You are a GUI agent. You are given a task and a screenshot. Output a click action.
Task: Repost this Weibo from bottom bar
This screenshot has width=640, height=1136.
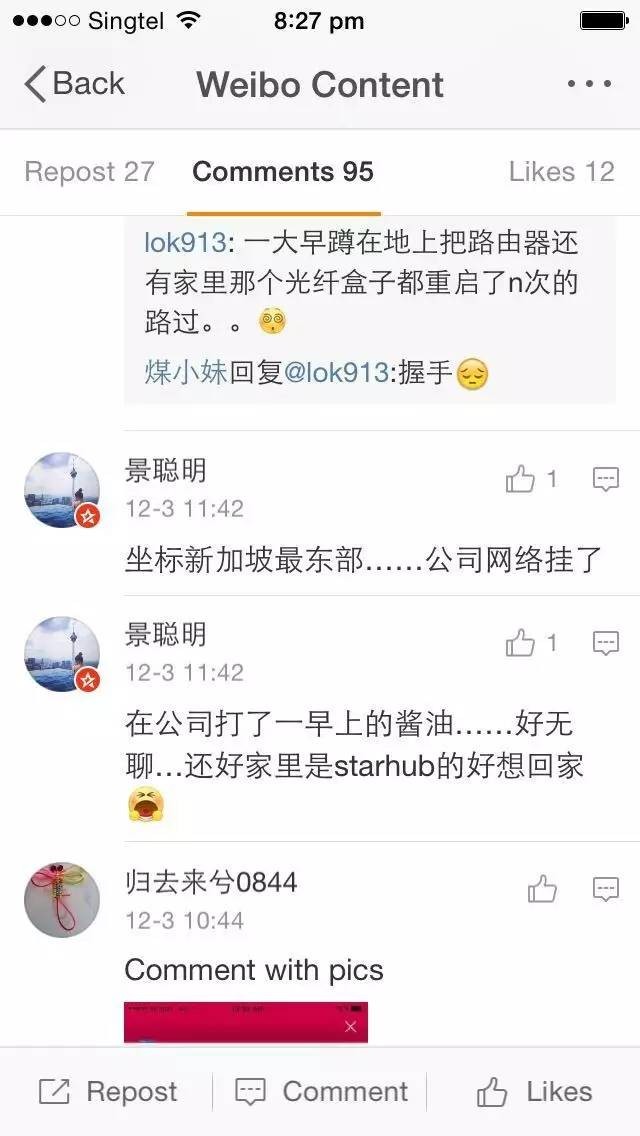click(108, 1092)
